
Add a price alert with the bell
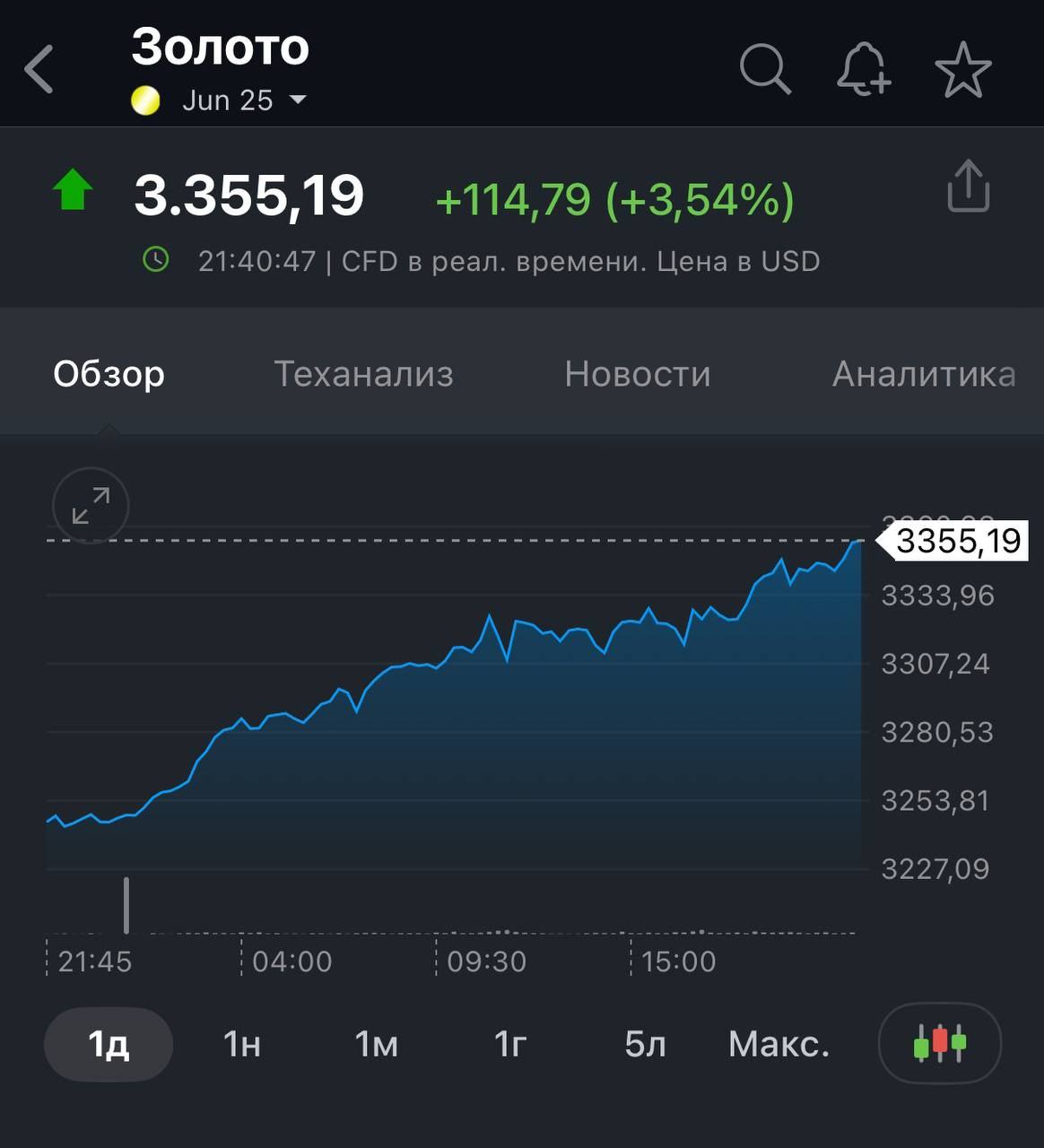point(863,69)
